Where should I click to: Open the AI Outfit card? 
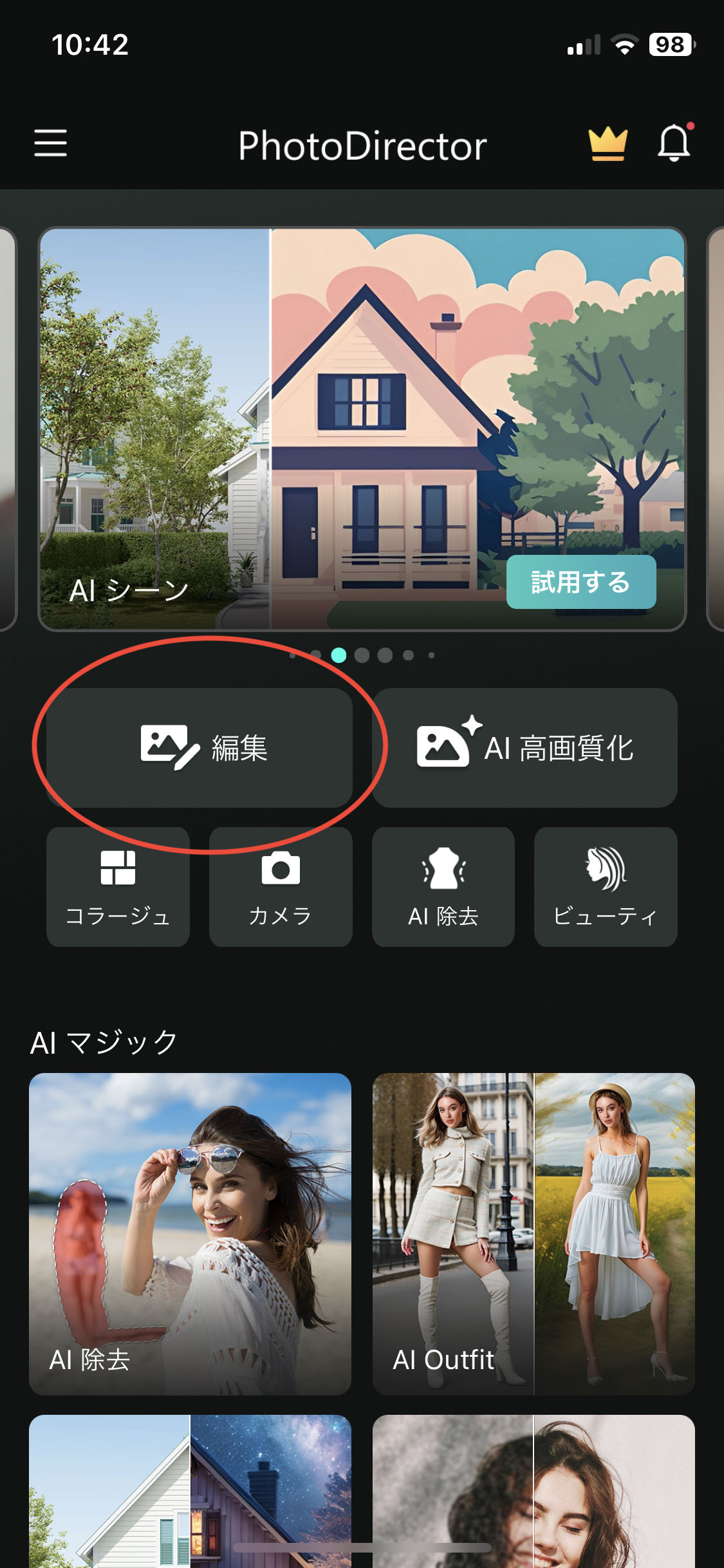pos(534,1233)
